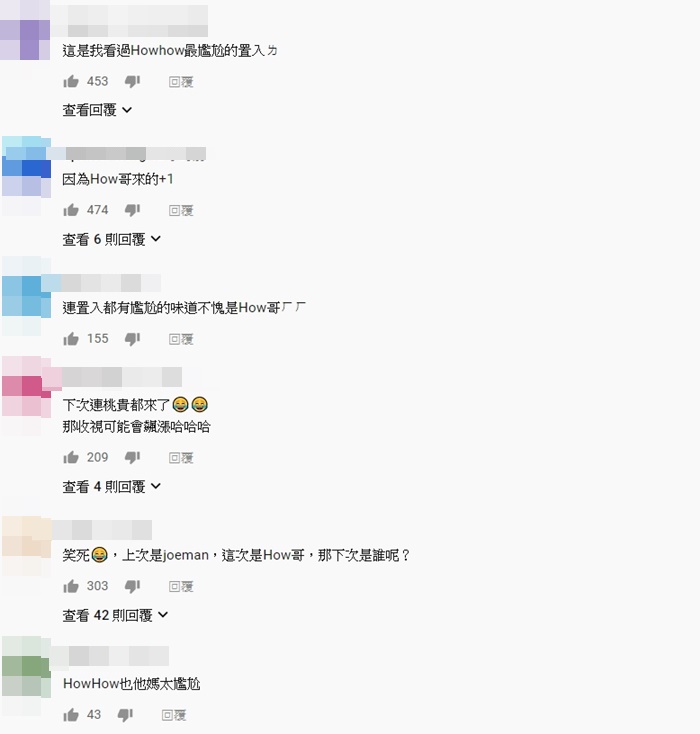Dislike the comment with 453 likes

tap(132, 81)
